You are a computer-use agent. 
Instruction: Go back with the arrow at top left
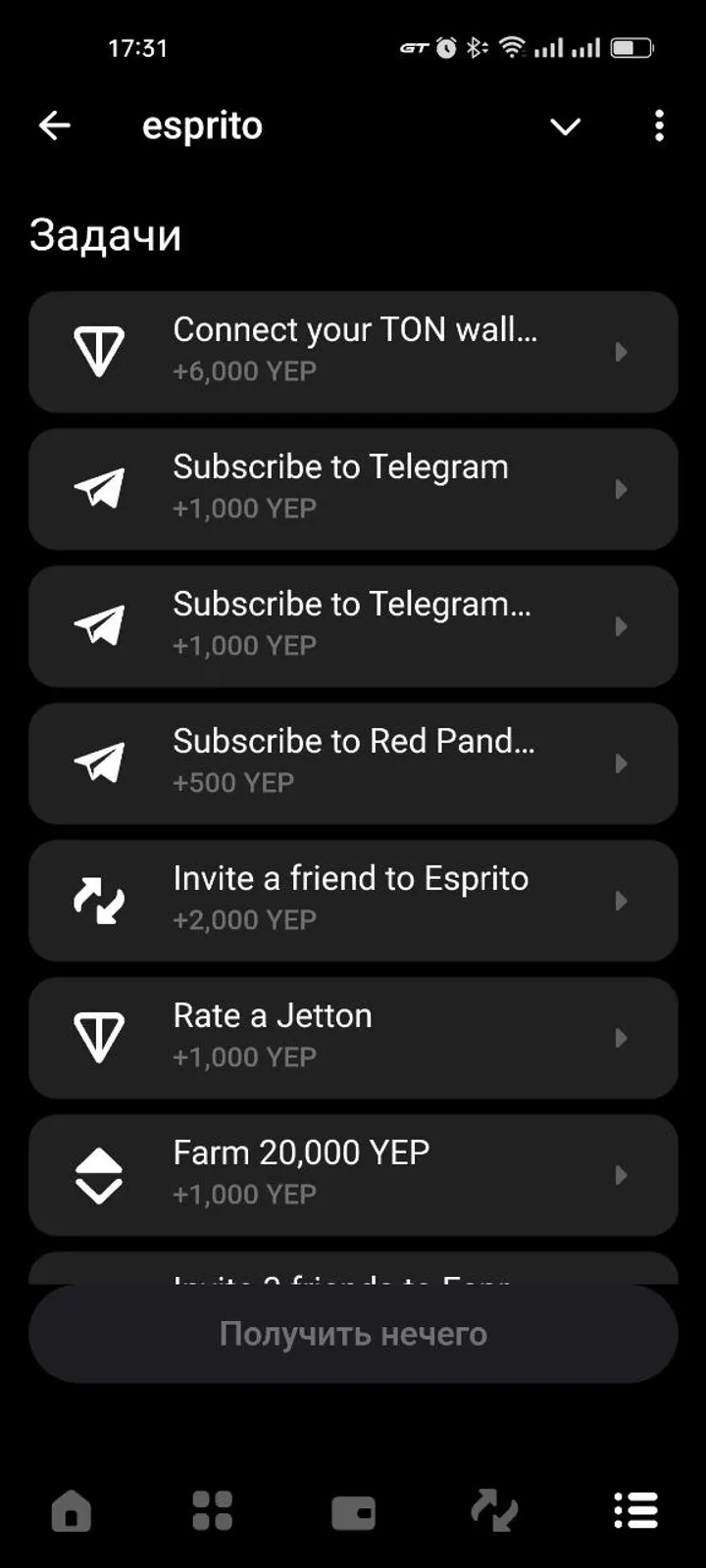[x=55, y=125]
